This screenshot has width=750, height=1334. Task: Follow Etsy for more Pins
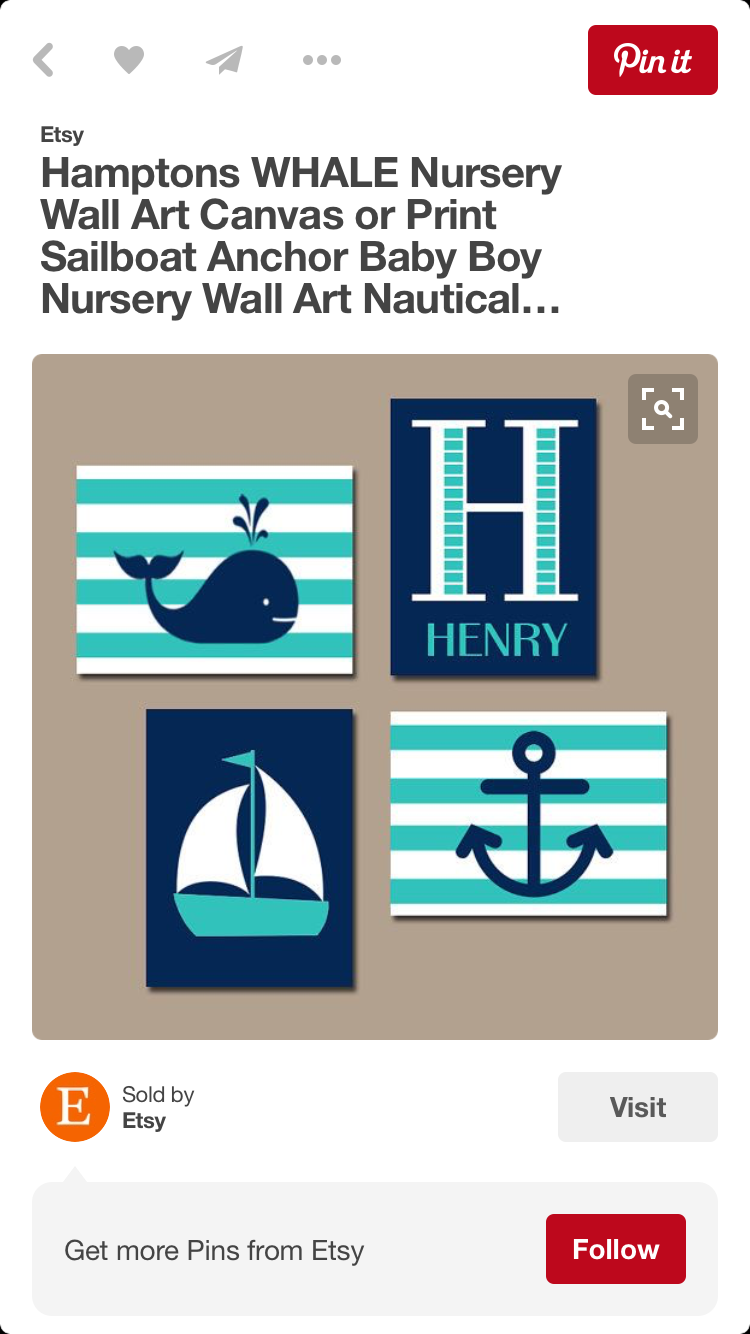615,1249
